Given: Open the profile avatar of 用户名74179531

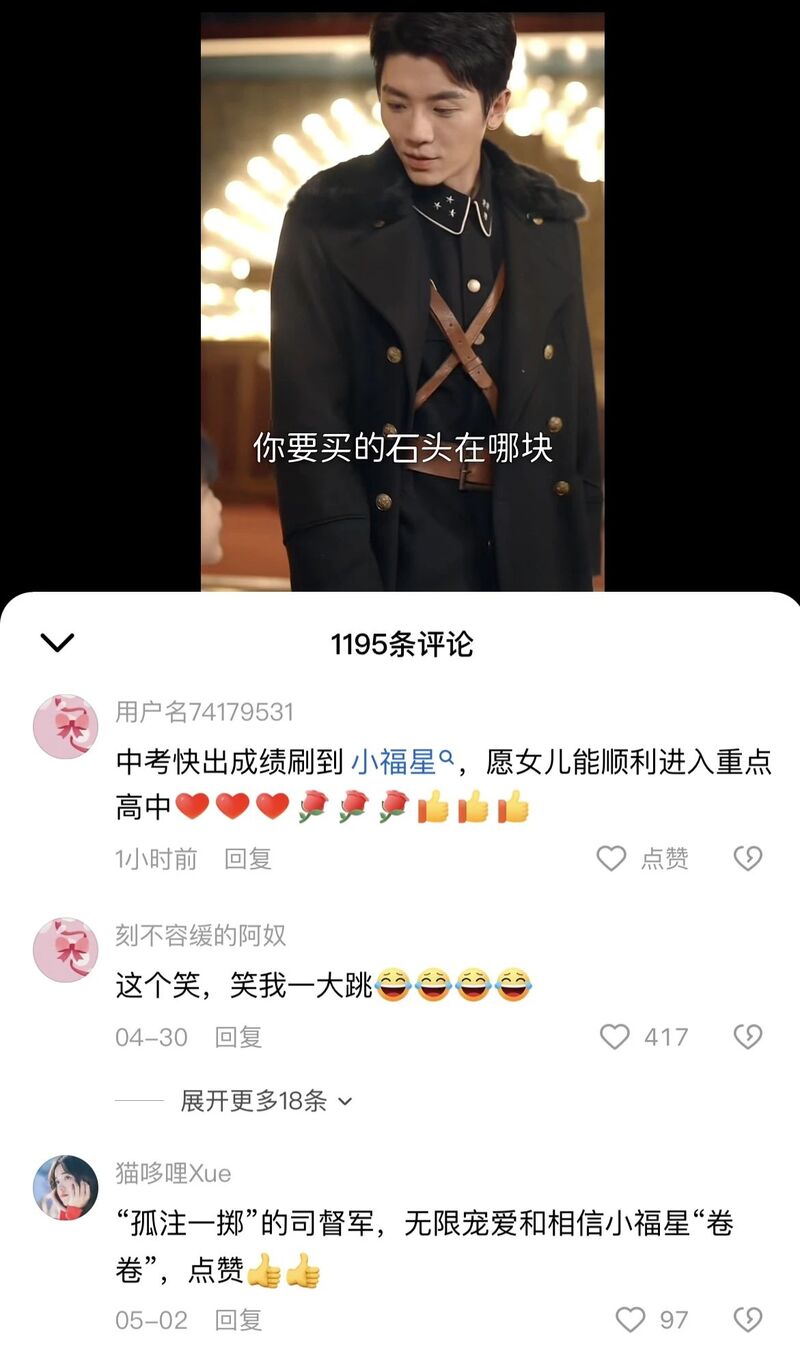Looking at the screenshot, I should [66, 727].
